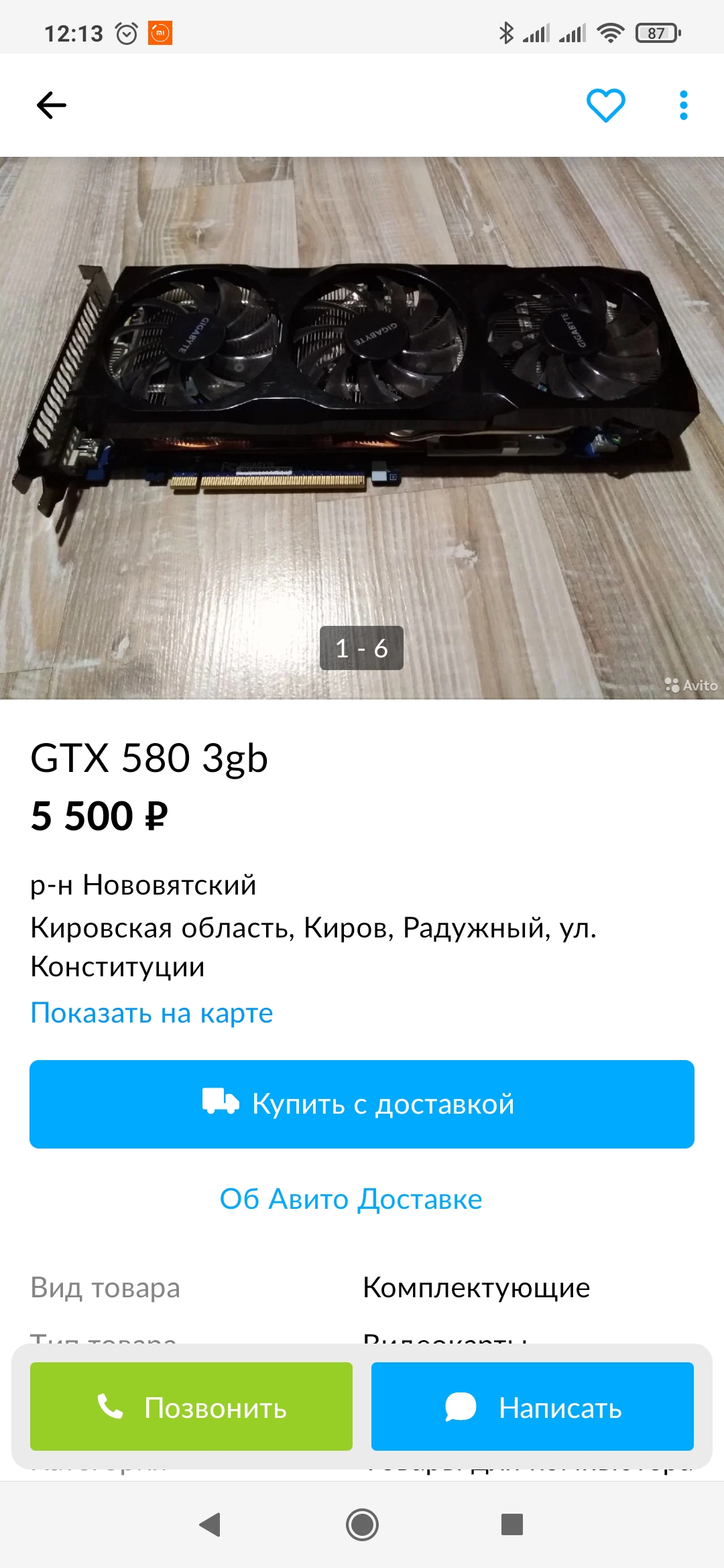The image size is (724, 1568).
Task: Go back using the top arrow
Action: pos(51,105)
